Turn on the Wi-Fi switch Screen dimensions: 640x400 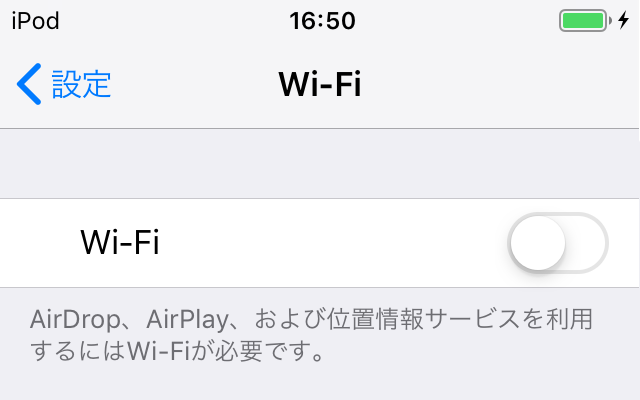click(557, 243)
